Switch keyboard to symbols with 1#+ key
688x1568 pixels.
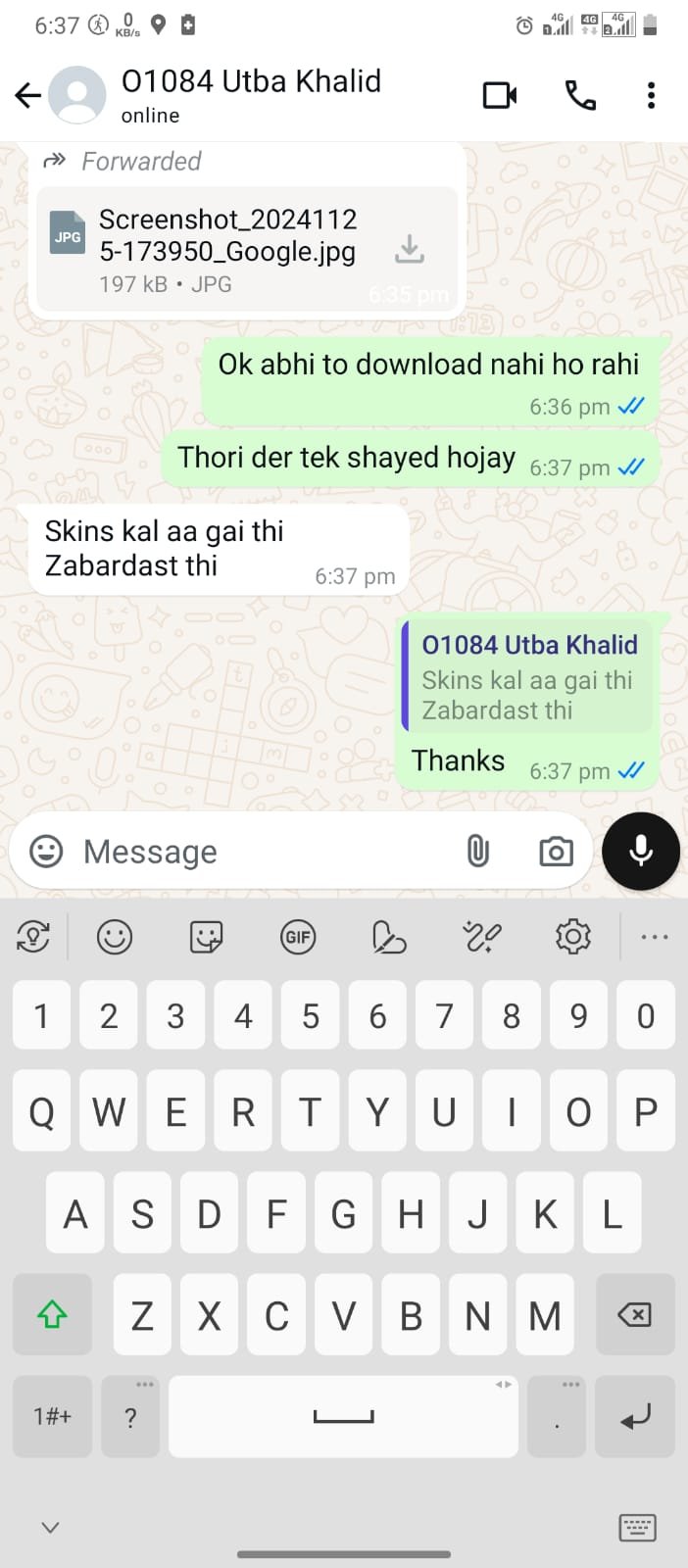pos(52,1416)
